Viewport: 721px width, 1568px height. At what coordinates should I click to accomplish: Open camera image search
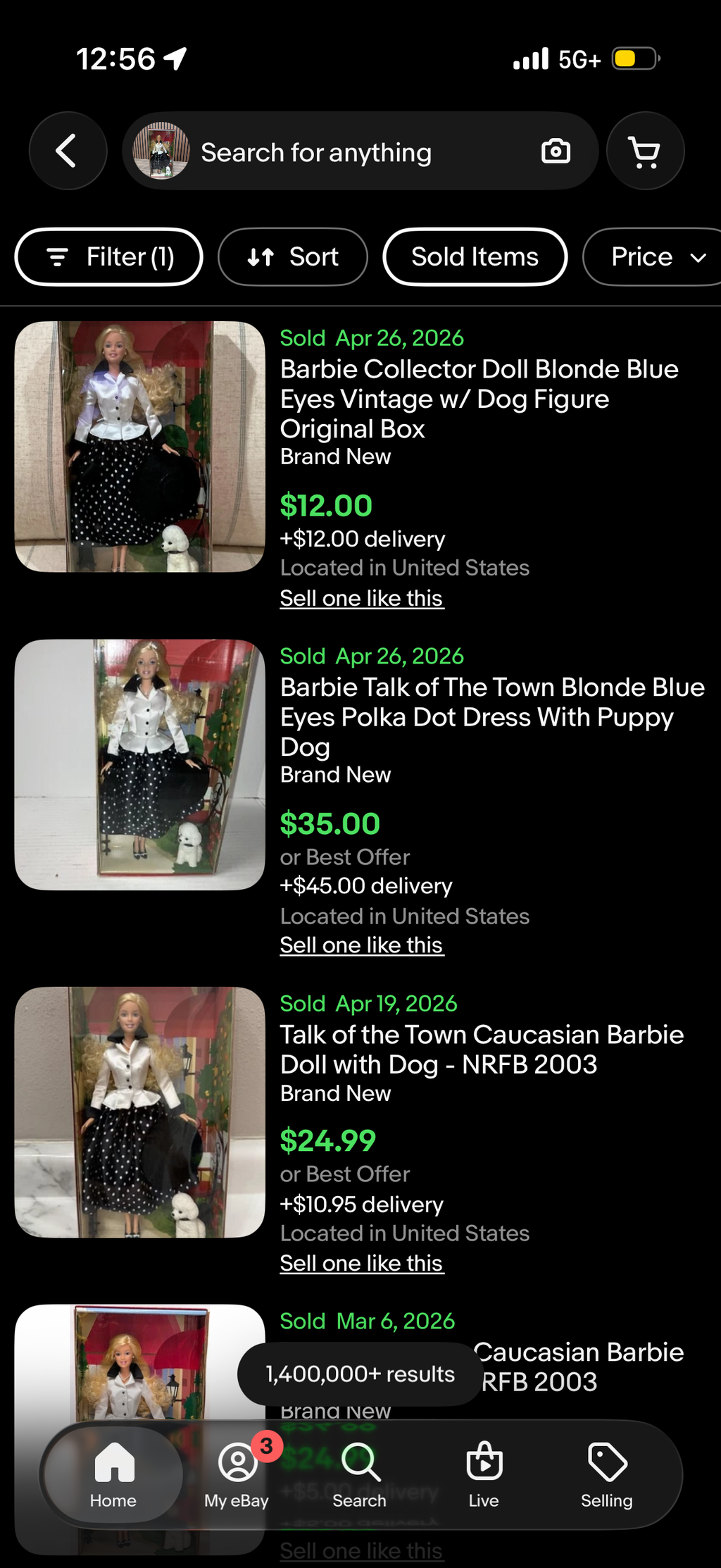556,151
